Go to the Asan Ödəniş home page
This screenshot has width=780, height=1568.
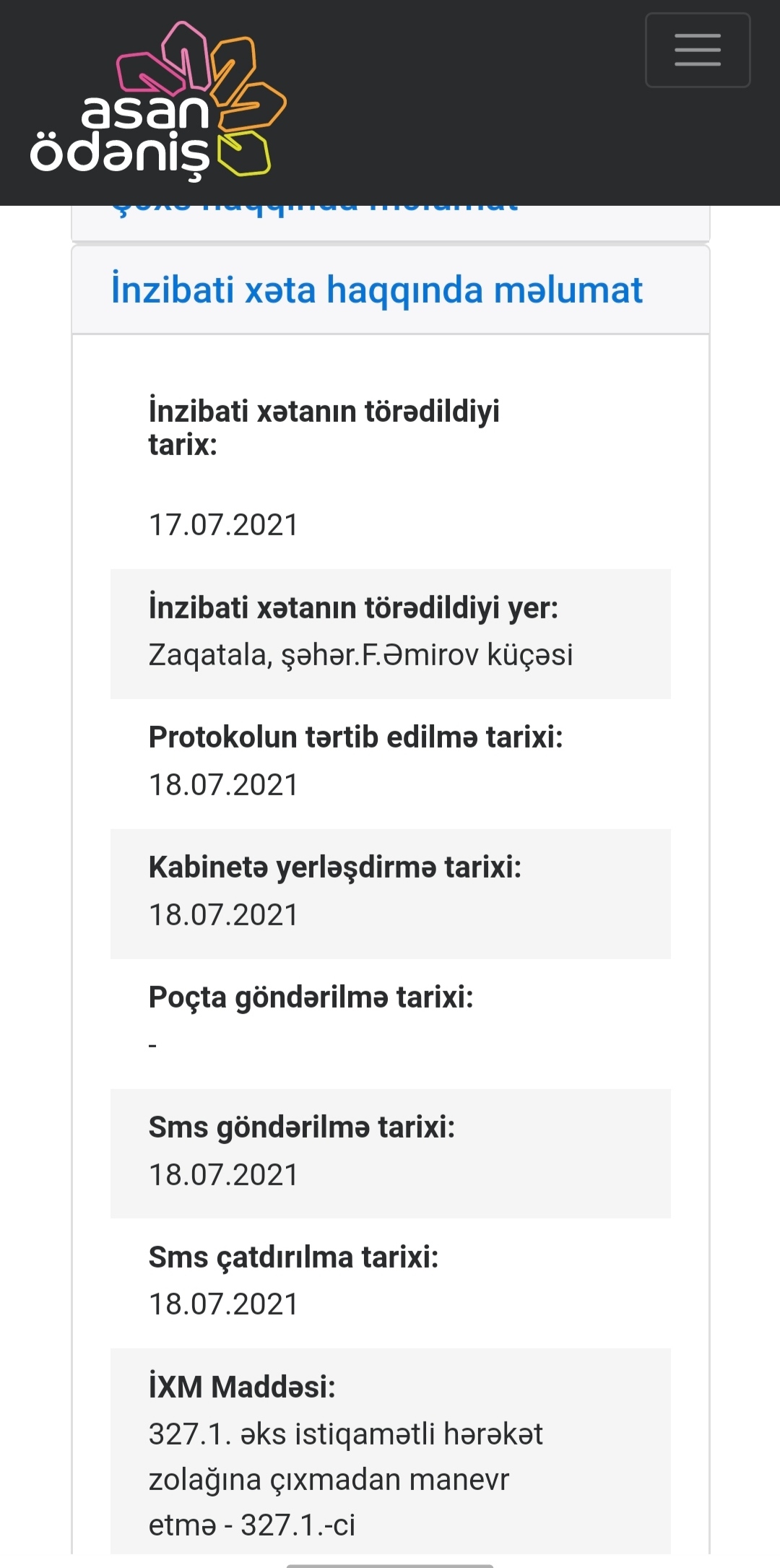pos(157,101)
